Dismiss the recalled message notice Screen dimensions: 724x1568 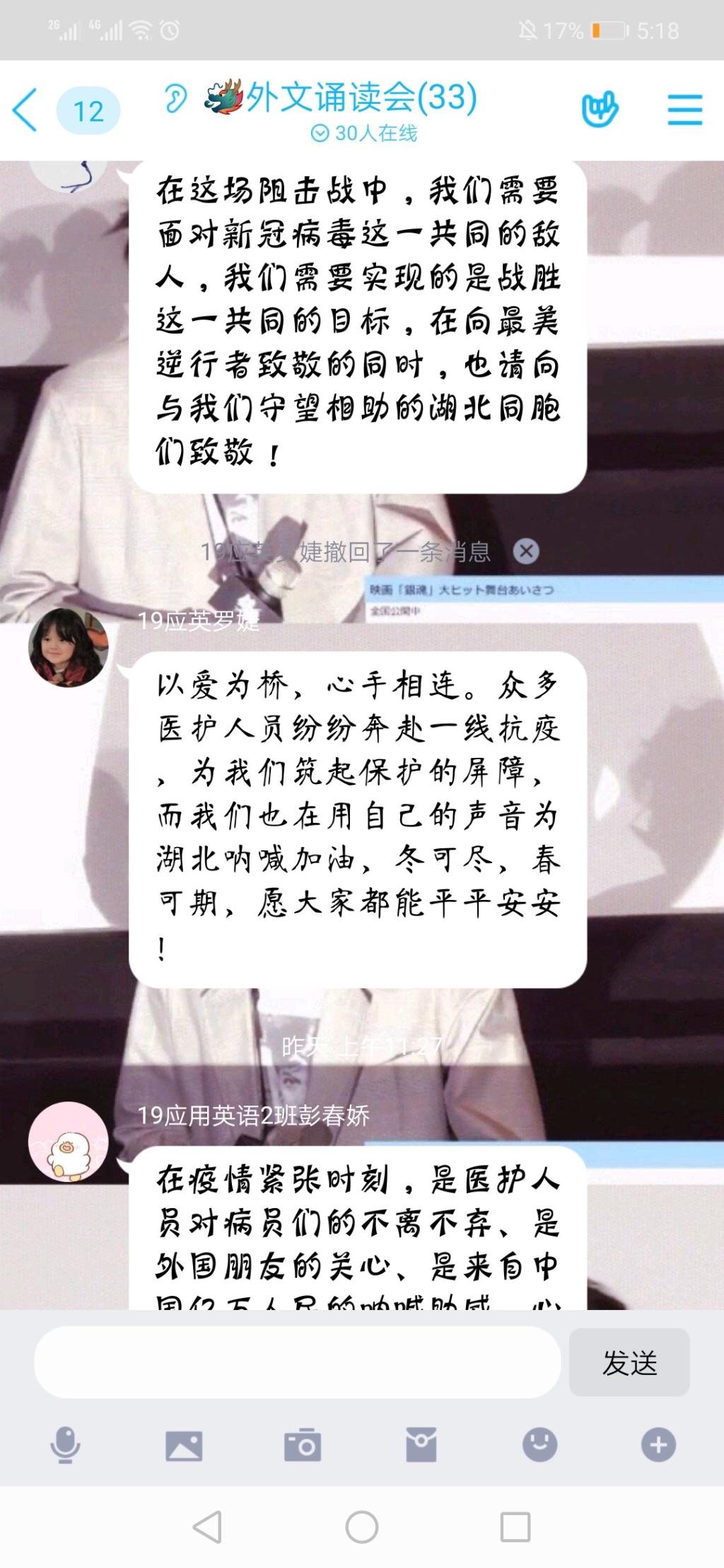tap(526, 551)
